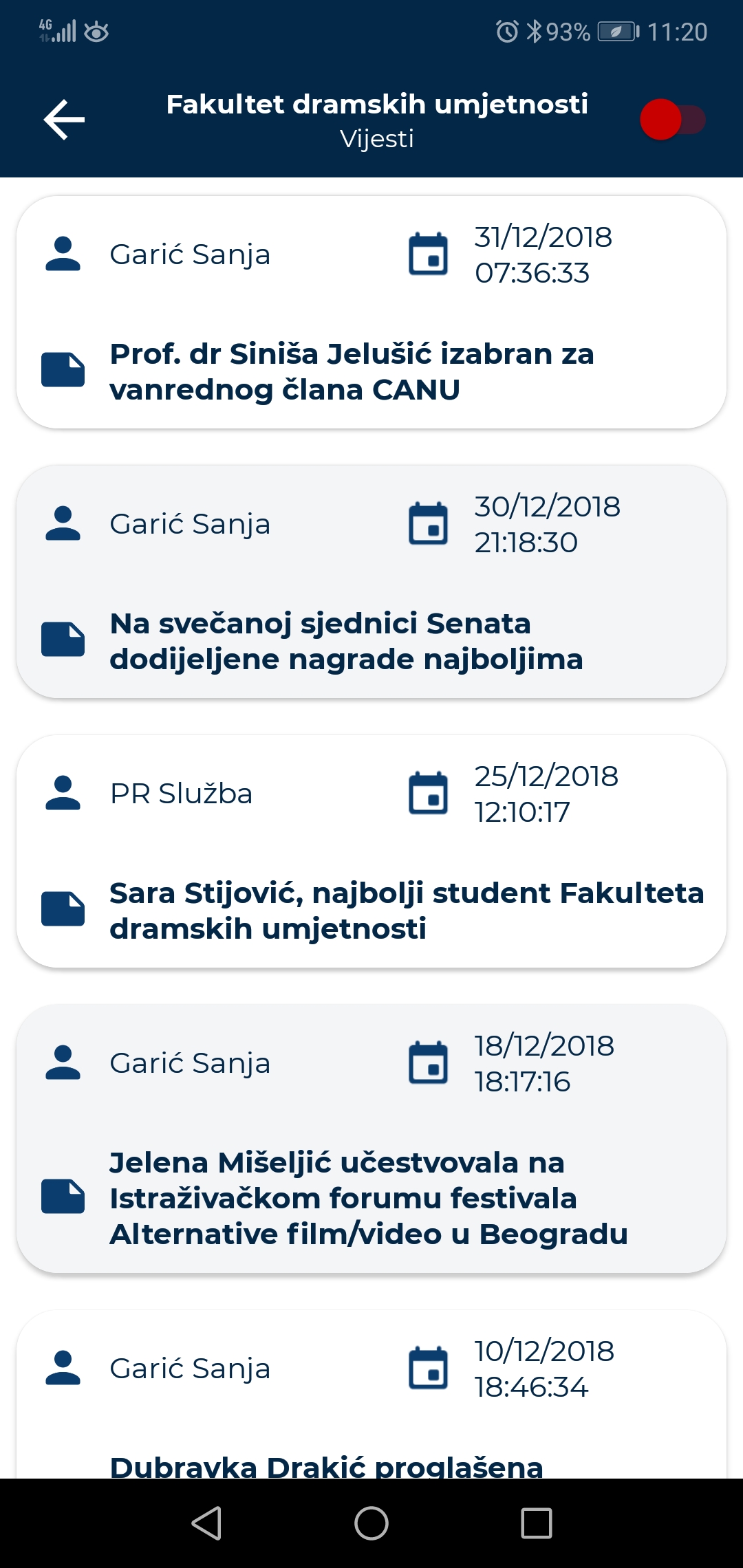Open the Jelena Mišeljić festival forum article
Image resolution: width=743 pixels, height=1568 pixels.
371,1139
